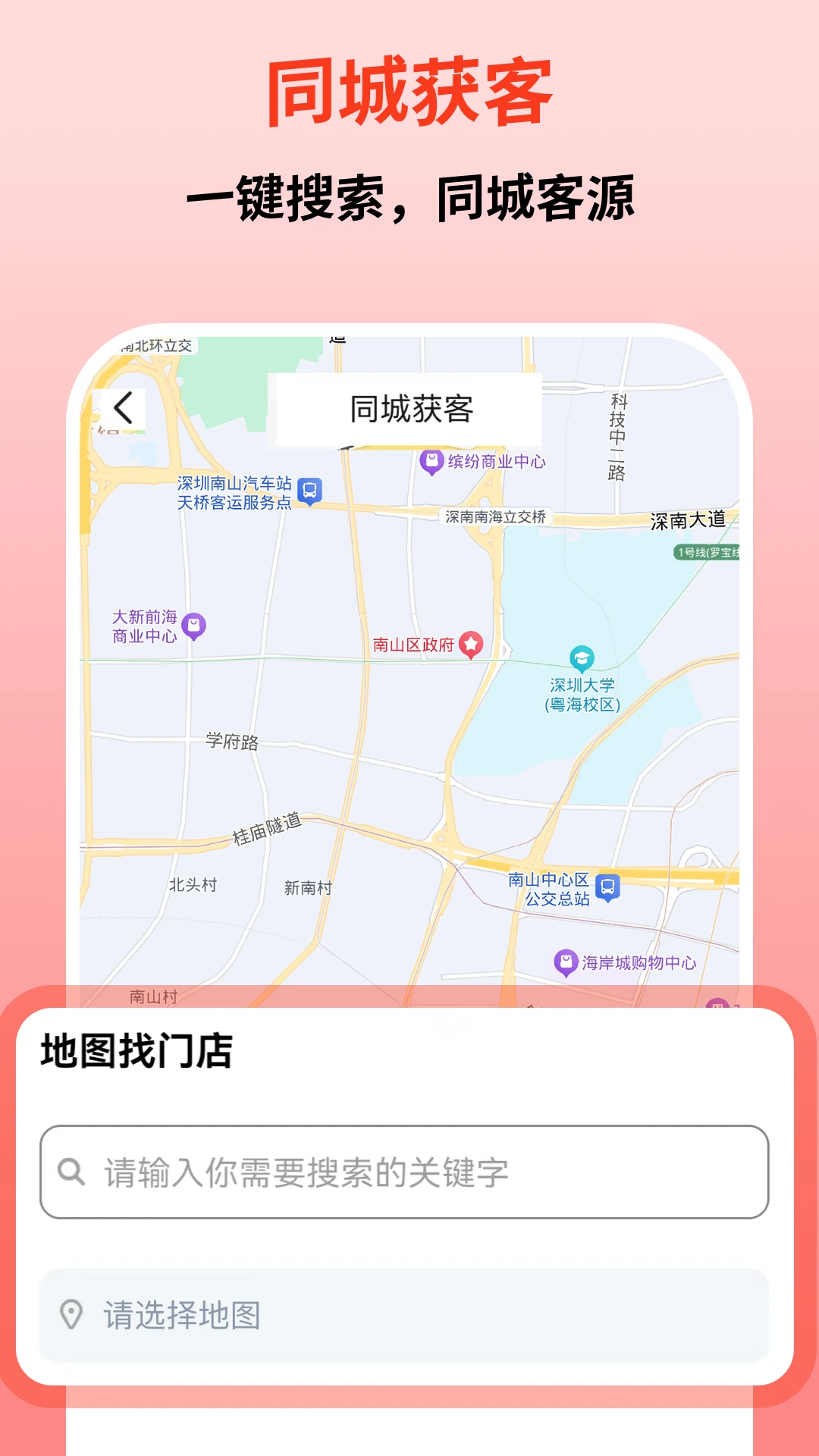This screenshot has height=1456, width=819.
Task: Tap the 学府路 road label on map
Action: 232,741
